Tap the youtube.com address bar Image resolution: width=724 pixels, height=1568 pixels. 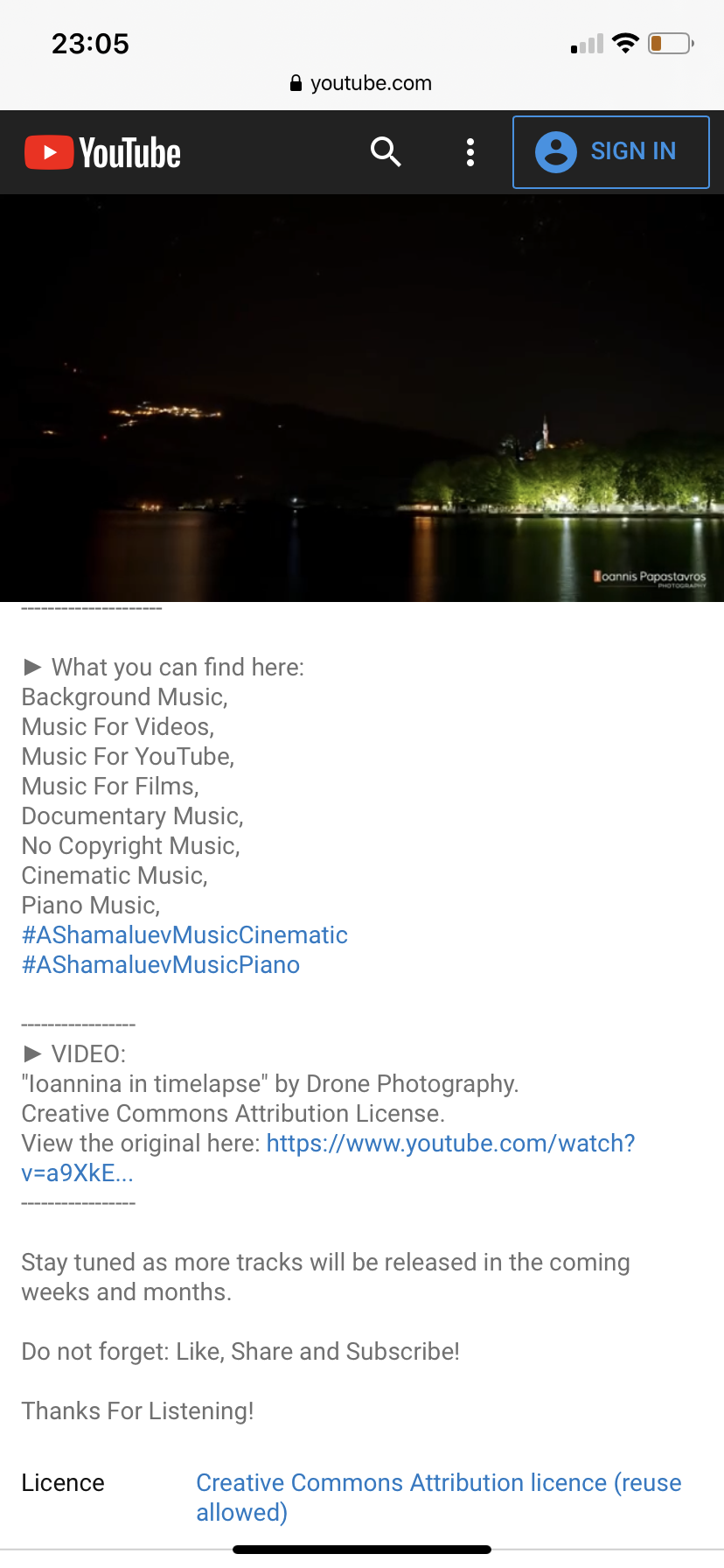[x=362, y=83]
